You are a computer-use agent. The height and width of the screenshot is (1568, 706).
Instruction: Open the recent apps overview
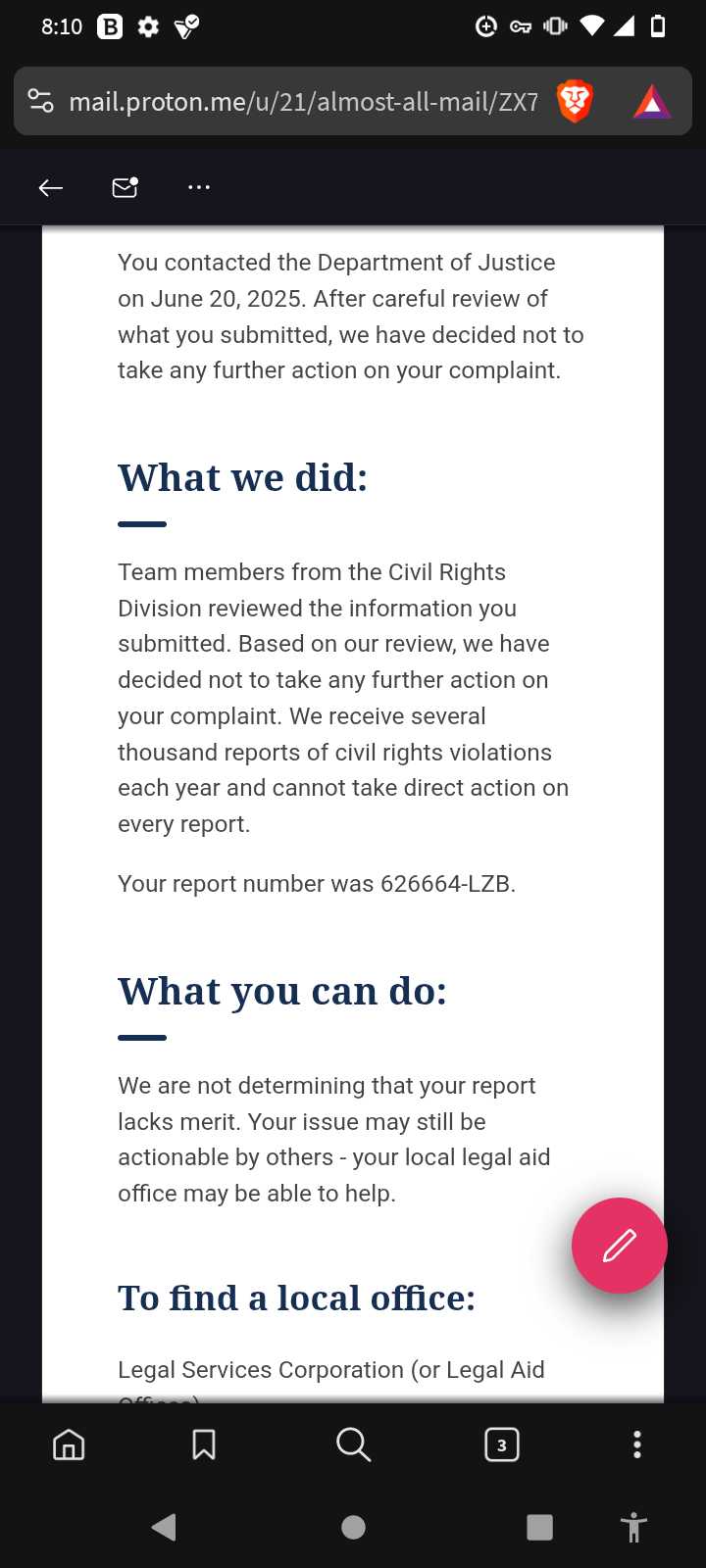coord(539,1527)
